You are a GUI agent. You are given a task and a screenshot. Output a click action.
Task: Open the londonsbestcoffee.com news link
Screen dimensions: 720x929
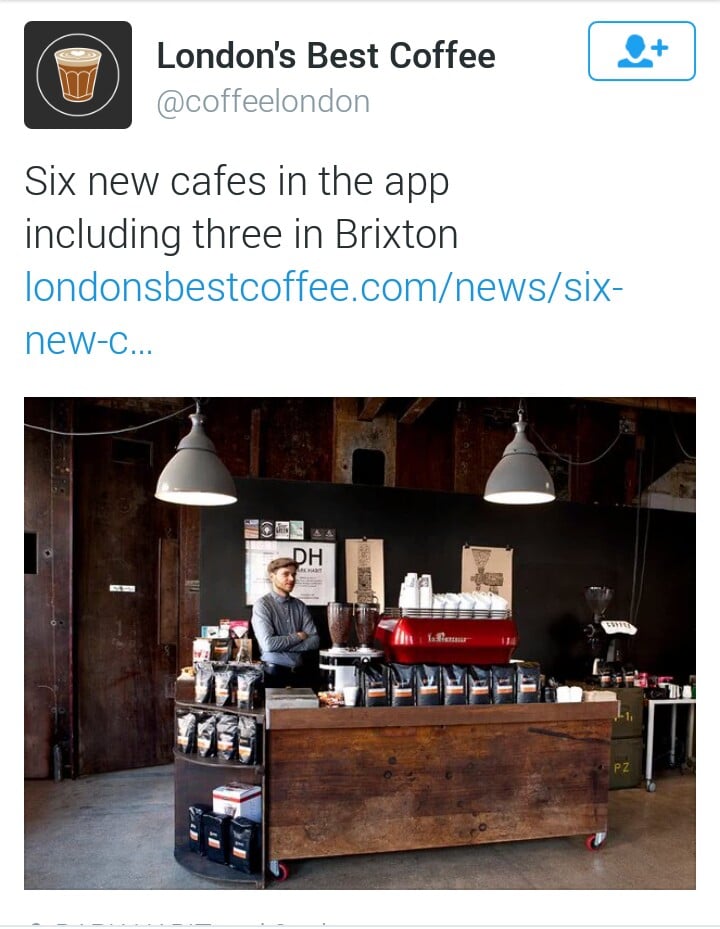click(x=323, y=289)
